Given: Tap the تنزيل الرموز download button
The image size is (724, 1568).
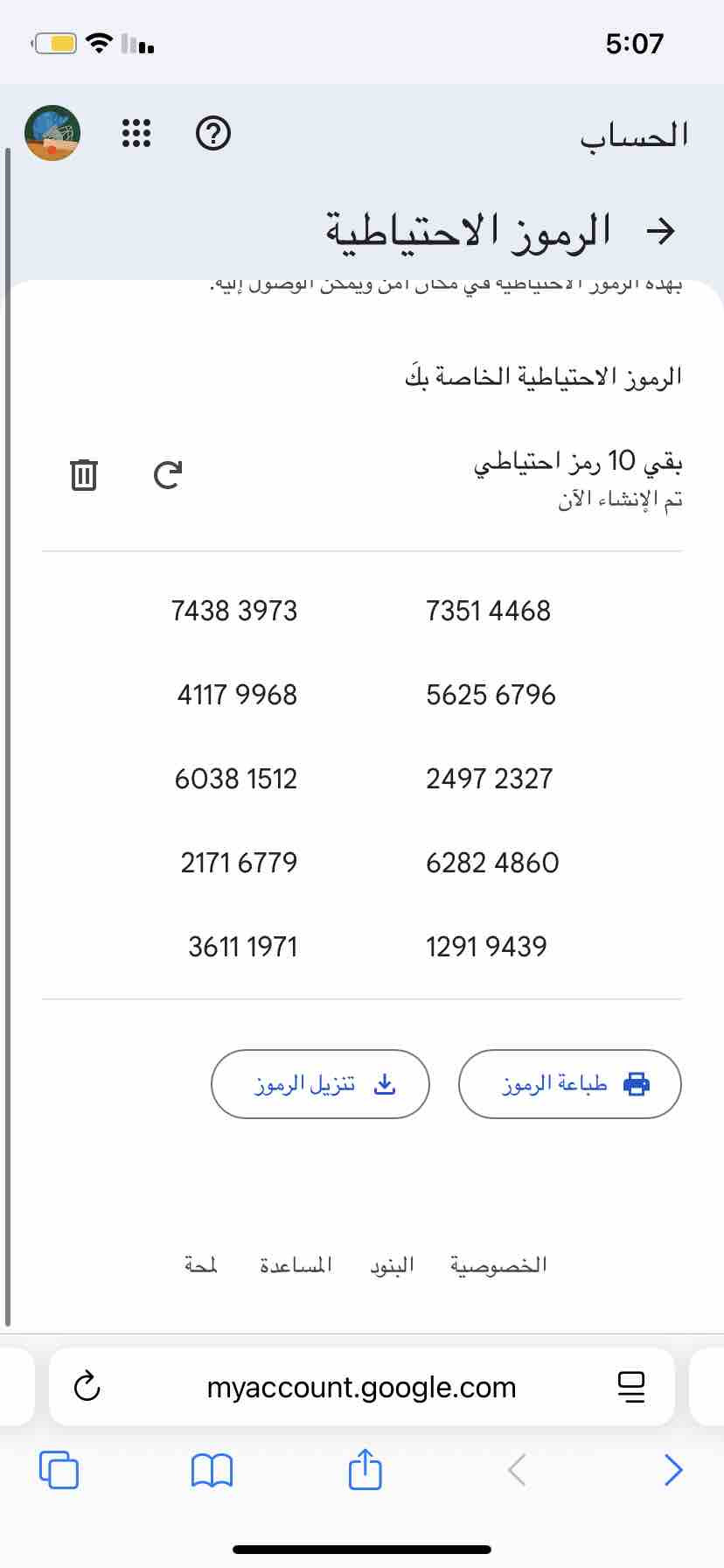Looking at the screenshot, I should [x=320, y=1084].
